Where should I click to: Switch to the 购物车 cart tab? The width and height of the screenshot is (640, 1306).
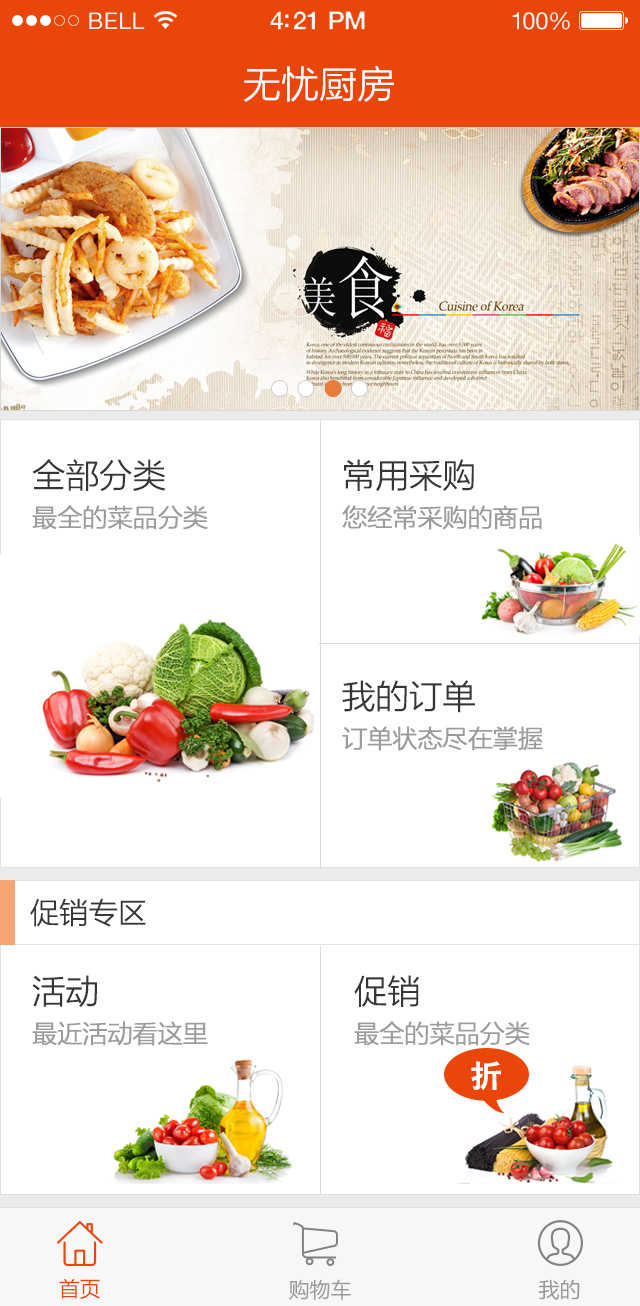pyautogui.click(x=319, y=1258)
